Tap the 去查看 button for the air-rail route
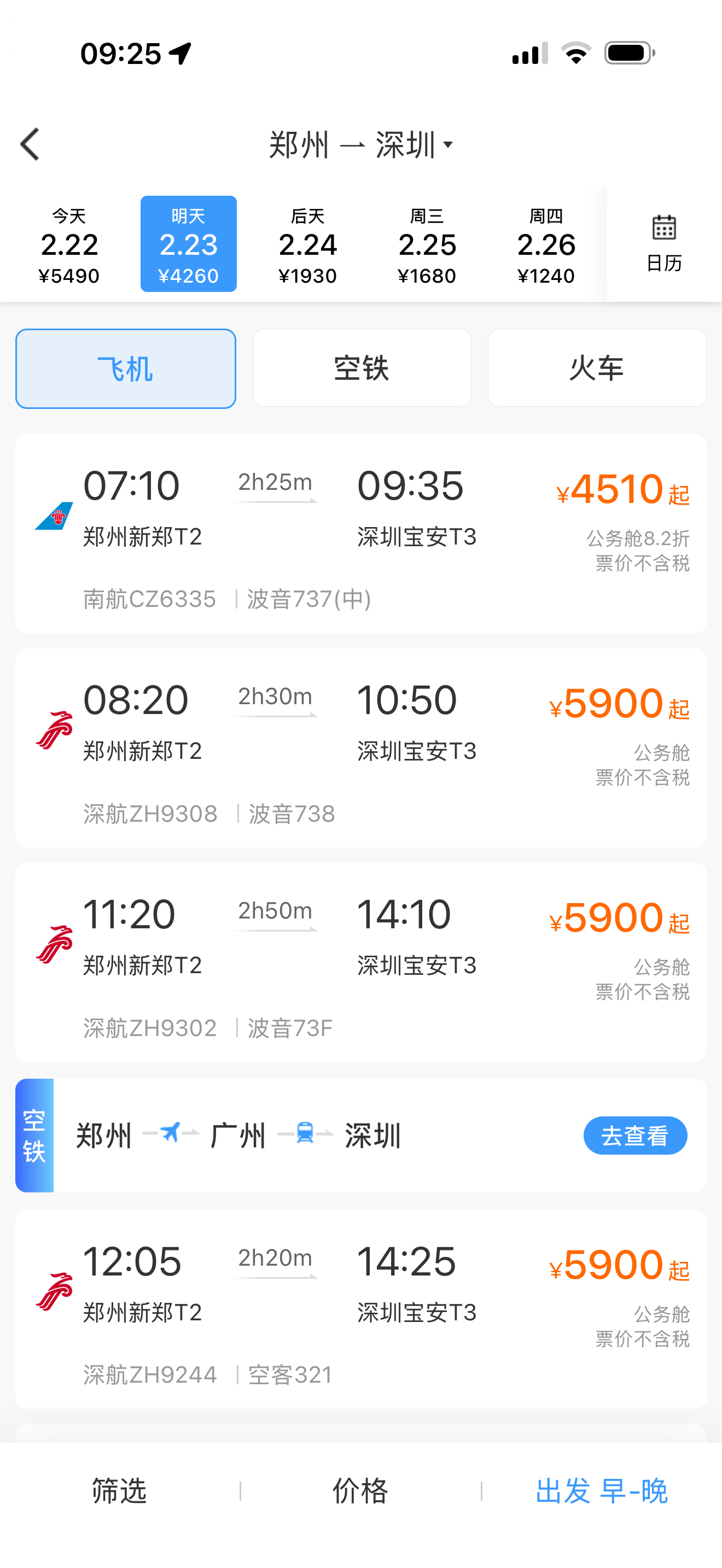This screenshot has width=722, height=1568. tap(635, 1134)
